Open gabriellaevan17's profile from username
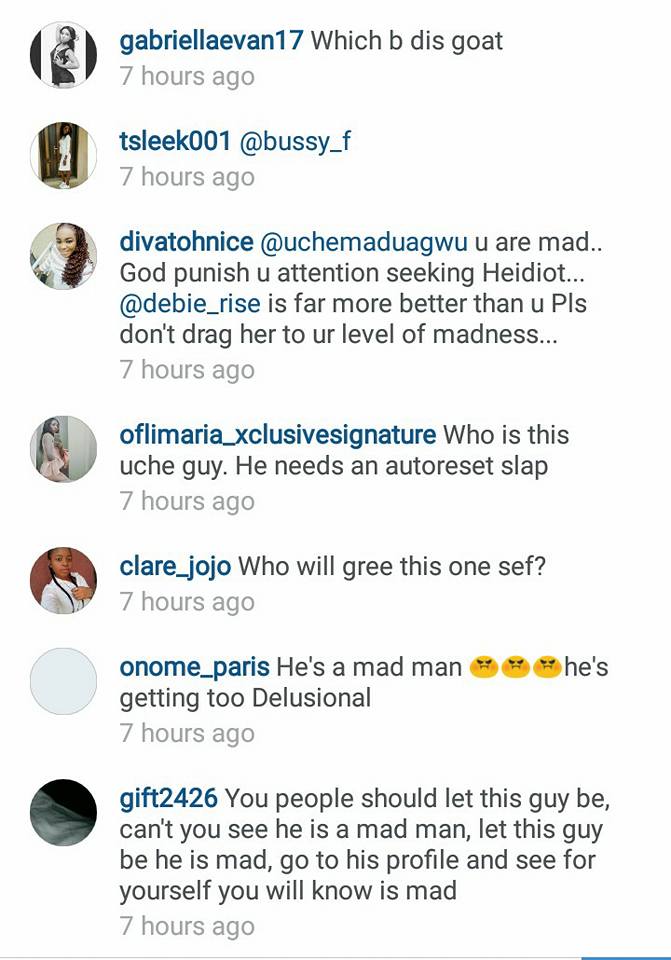The height and width of the screenshot is (960, 671). (211, 42)
